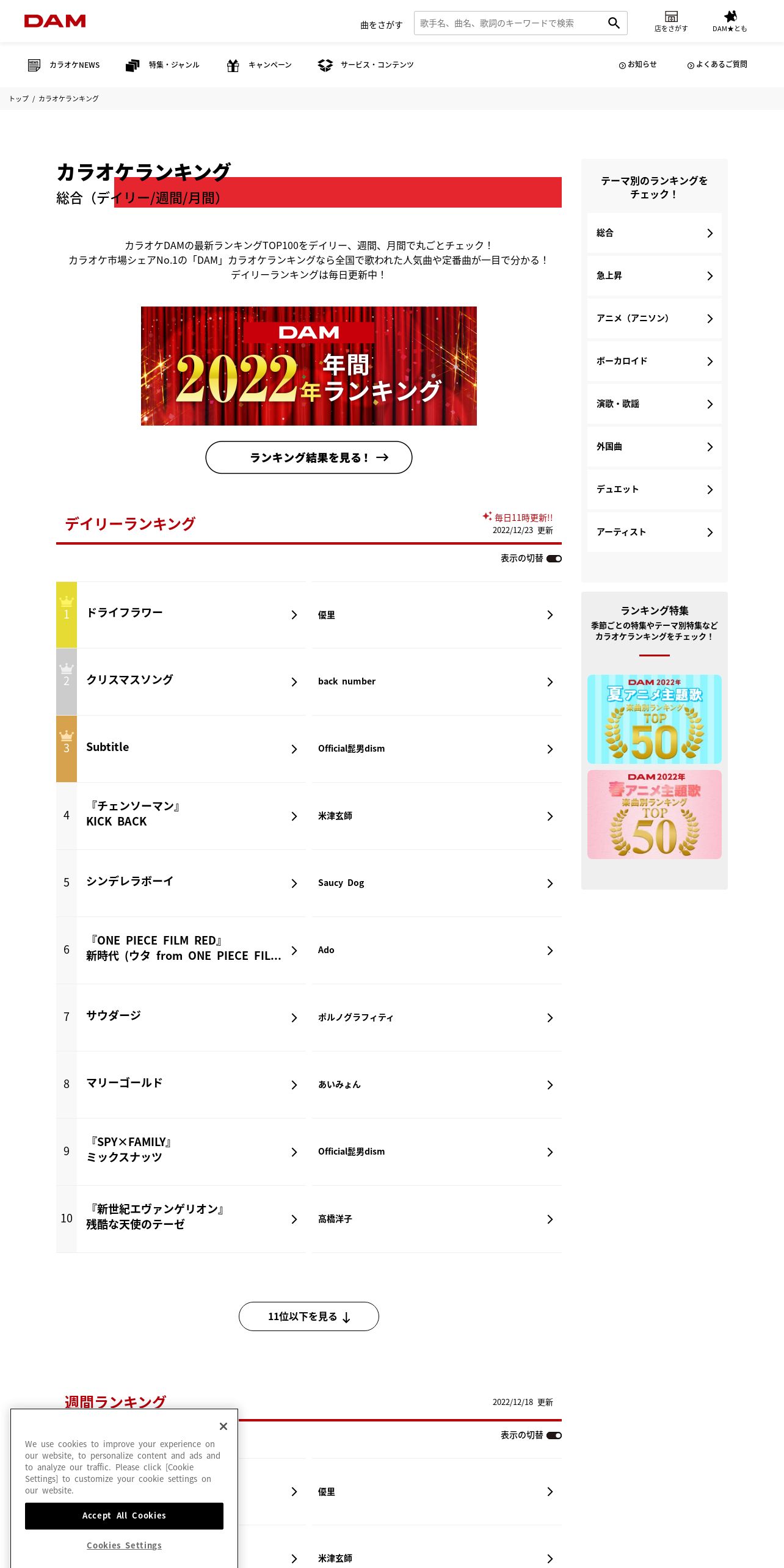Open よくあるご質問 link
784x1568 pixels.
717,65
